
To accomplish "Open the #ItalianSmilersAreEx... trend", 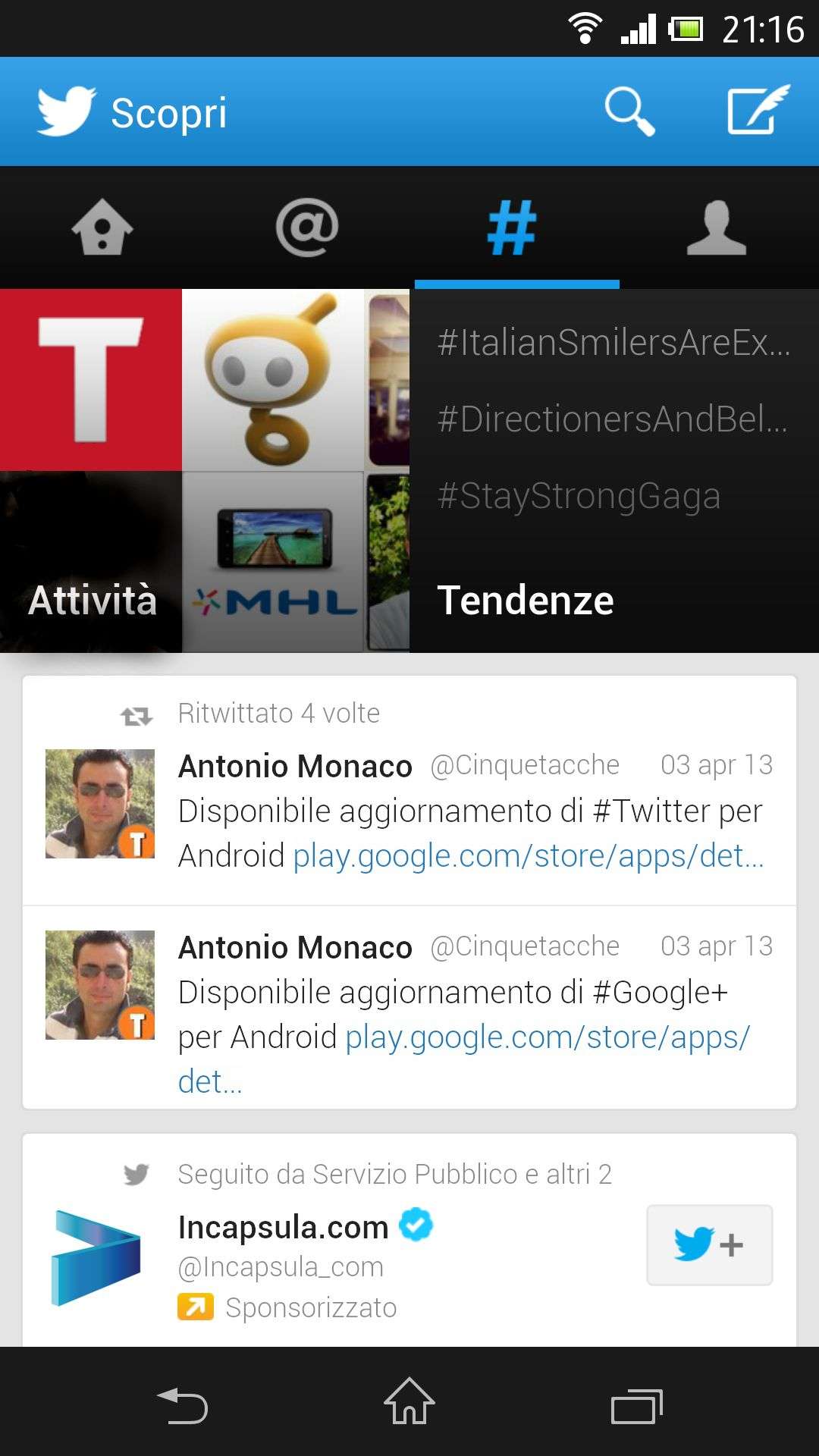I will point(614,343).
